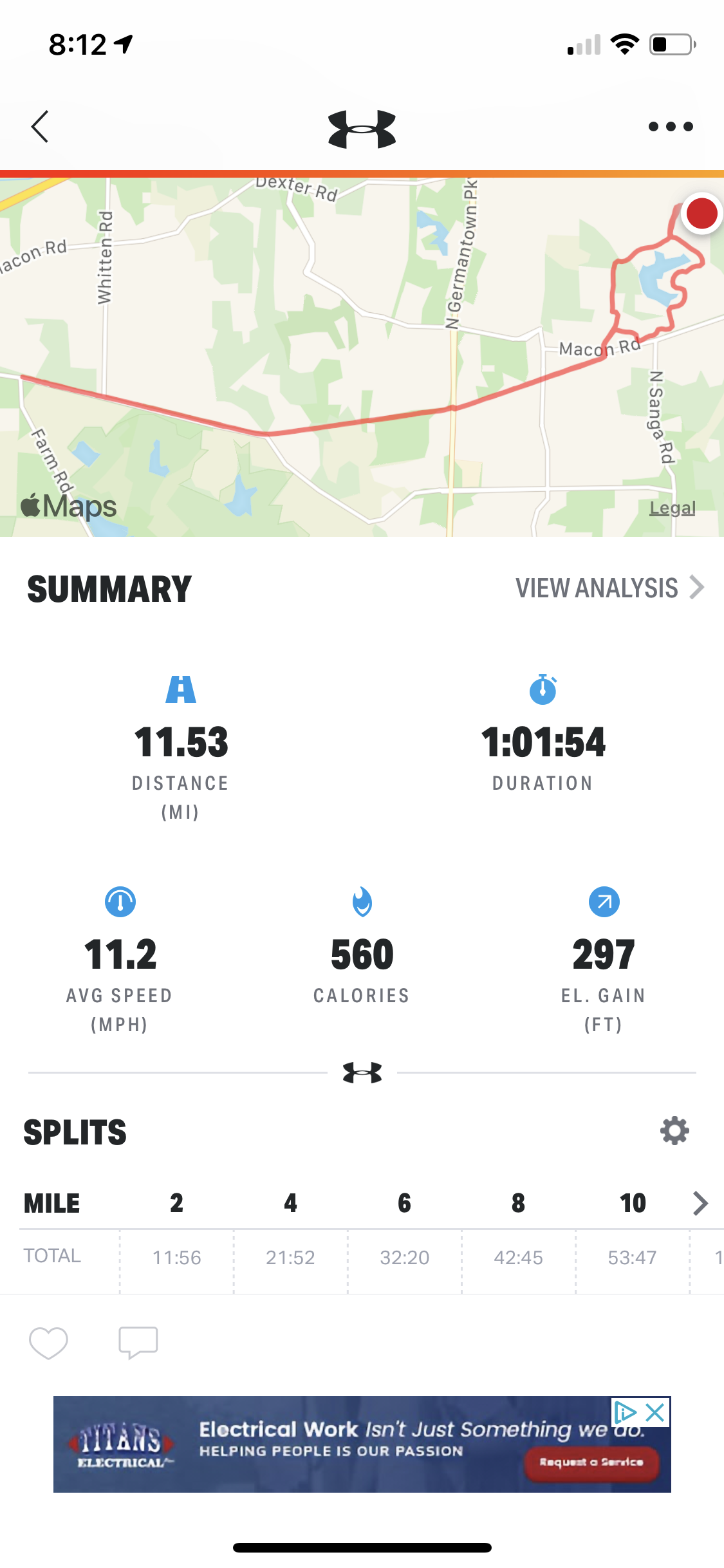Viewport: 724px width, 1568px height.
Task: Open the AdChoices info icon
Action: [x=624, y=1413]
